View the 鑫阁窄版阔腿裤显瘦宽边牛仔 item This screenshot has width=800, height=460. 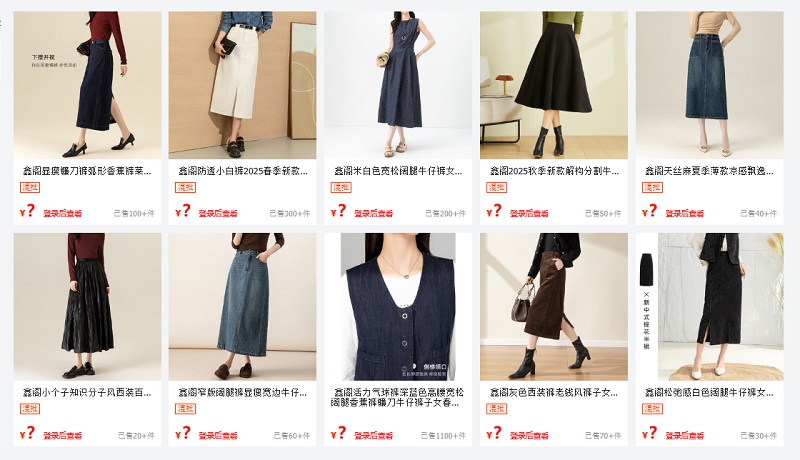click(x=243, y=393)
